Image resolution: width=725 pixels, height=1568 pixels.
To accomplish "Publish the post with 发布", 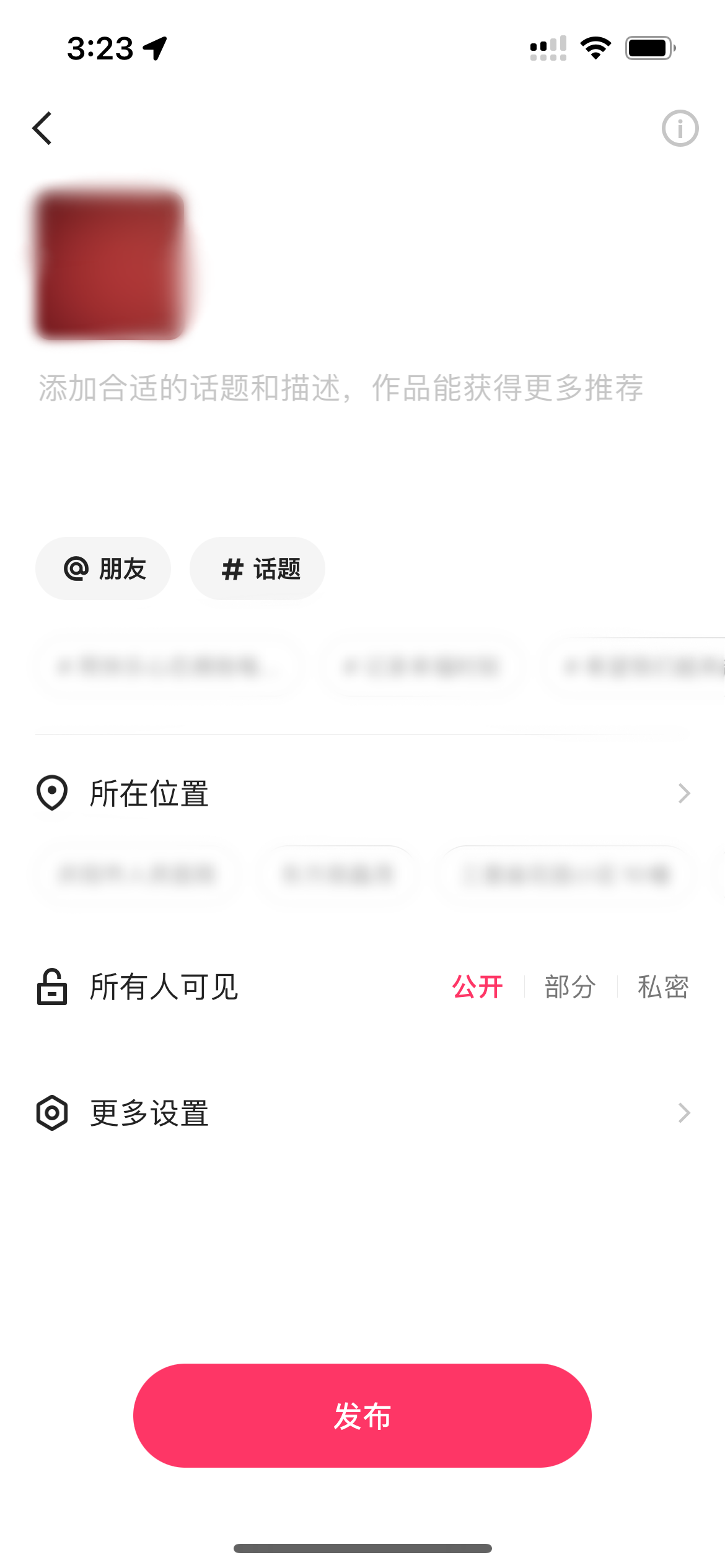I will pyautogui.click(x=362, y=1416).
